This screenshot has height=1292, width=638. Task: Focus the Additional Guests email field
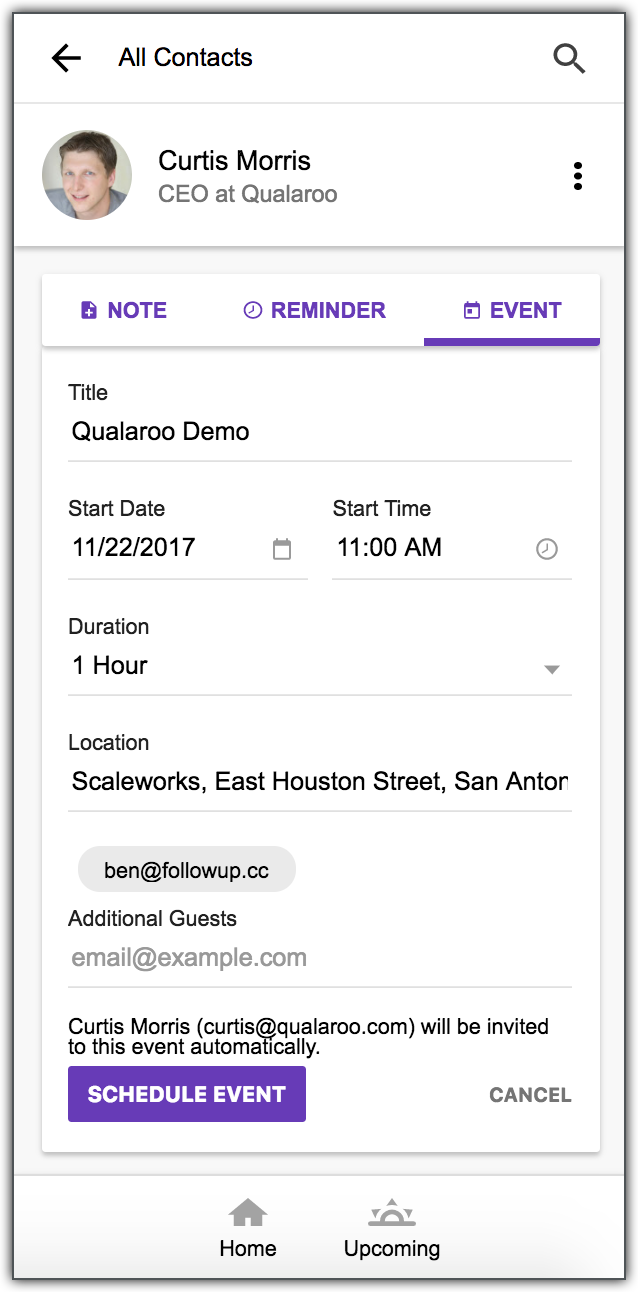click(x=319, y=958)
